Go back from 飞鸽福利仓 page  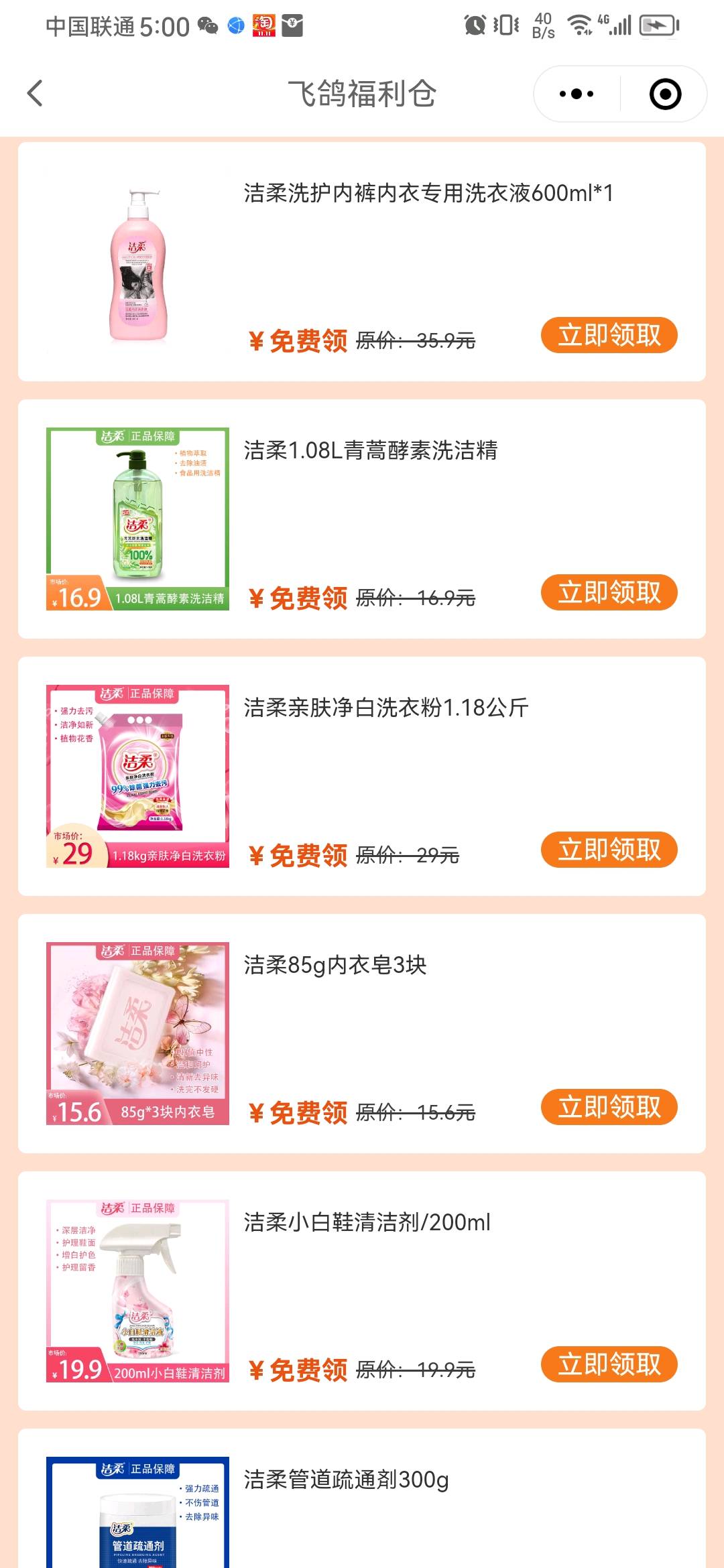(35, 93)
